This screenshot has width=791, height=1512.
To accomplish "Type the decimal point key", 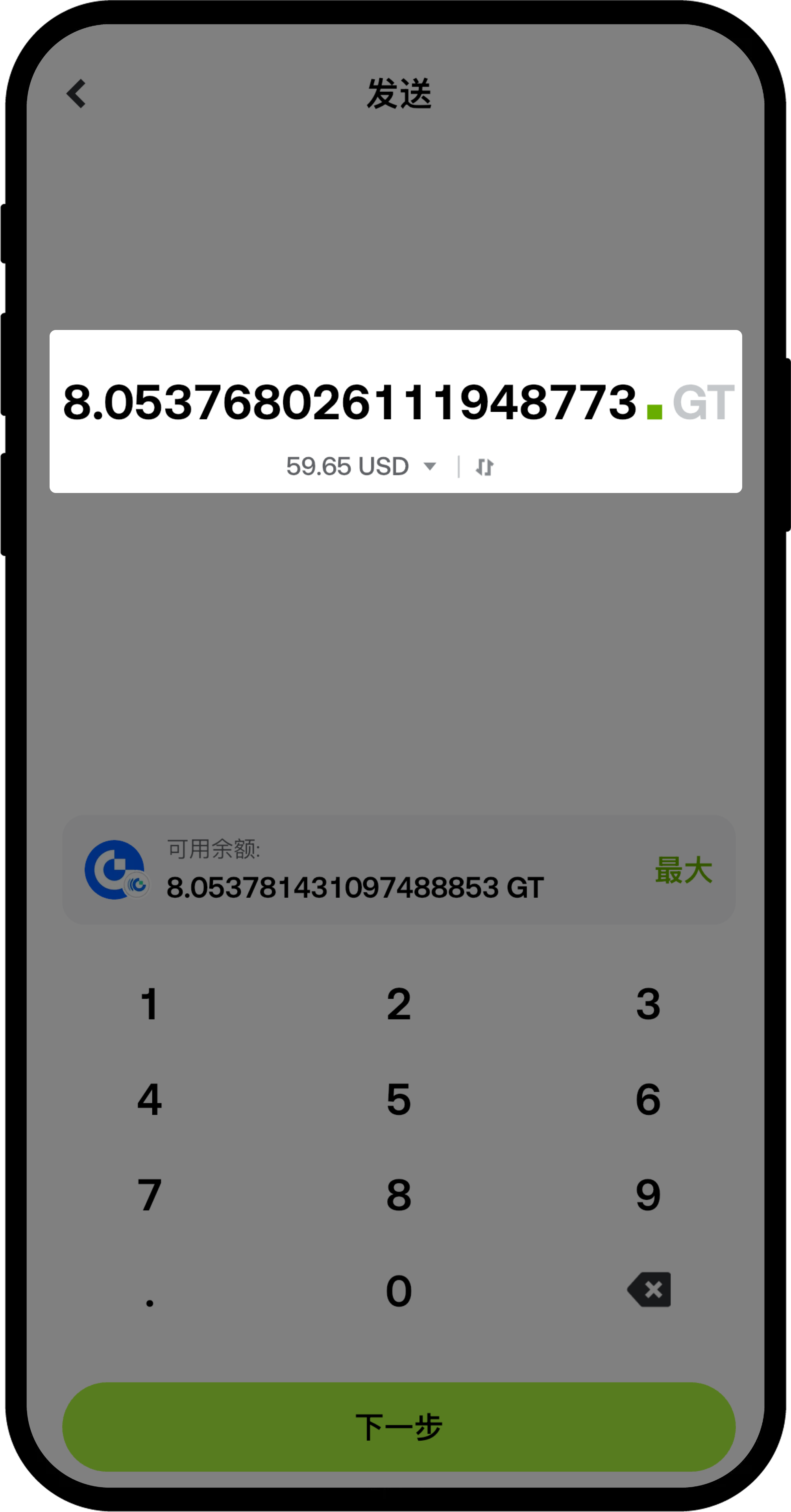I will [x=150, y=1297].
